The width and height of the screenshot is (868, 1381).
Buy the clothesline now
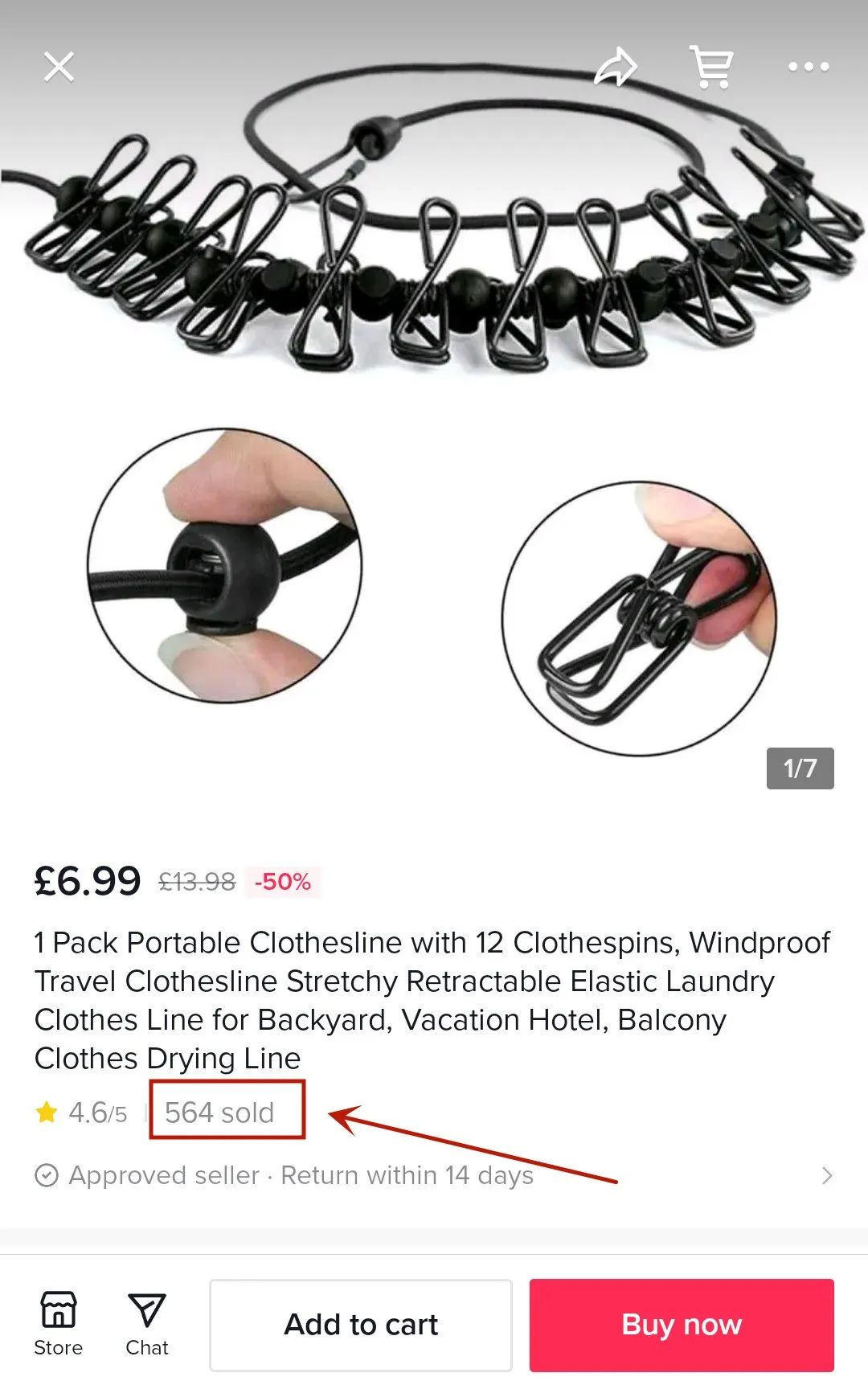[x=682, y=1325]
